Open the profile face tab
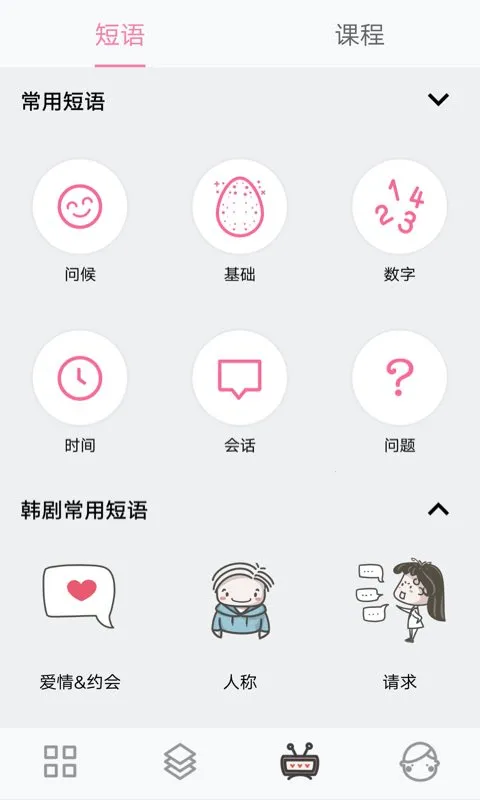The width and height of the screenshot is (480, 800). point(419,761)
